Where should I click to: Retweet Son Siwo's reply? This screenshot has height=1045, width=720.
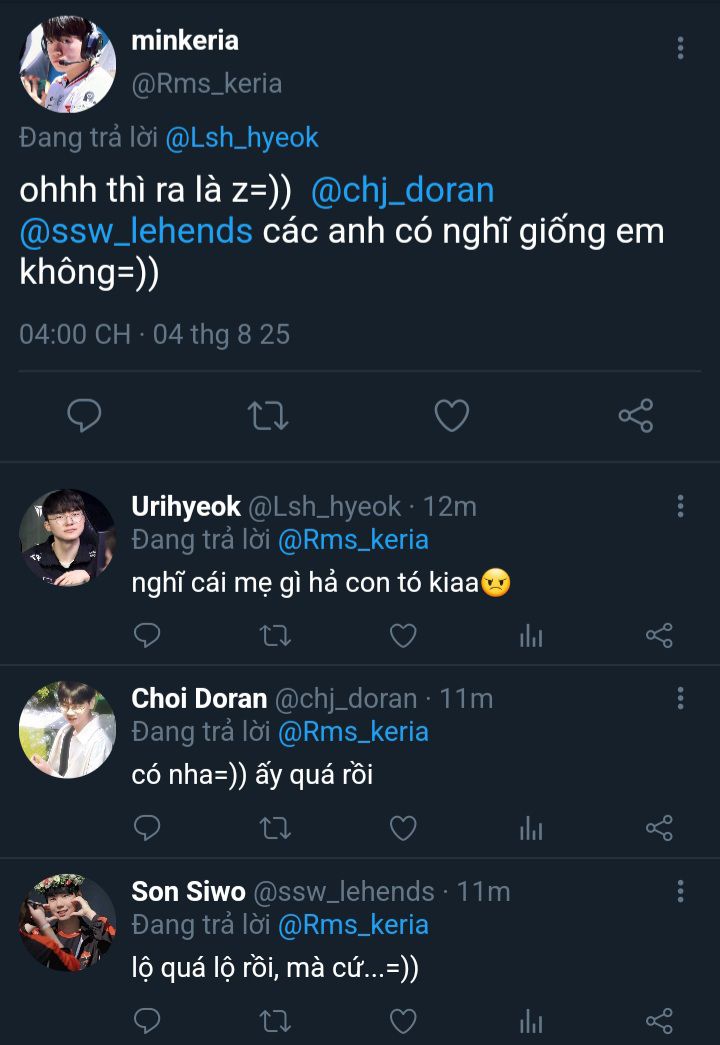(275, 1021)
